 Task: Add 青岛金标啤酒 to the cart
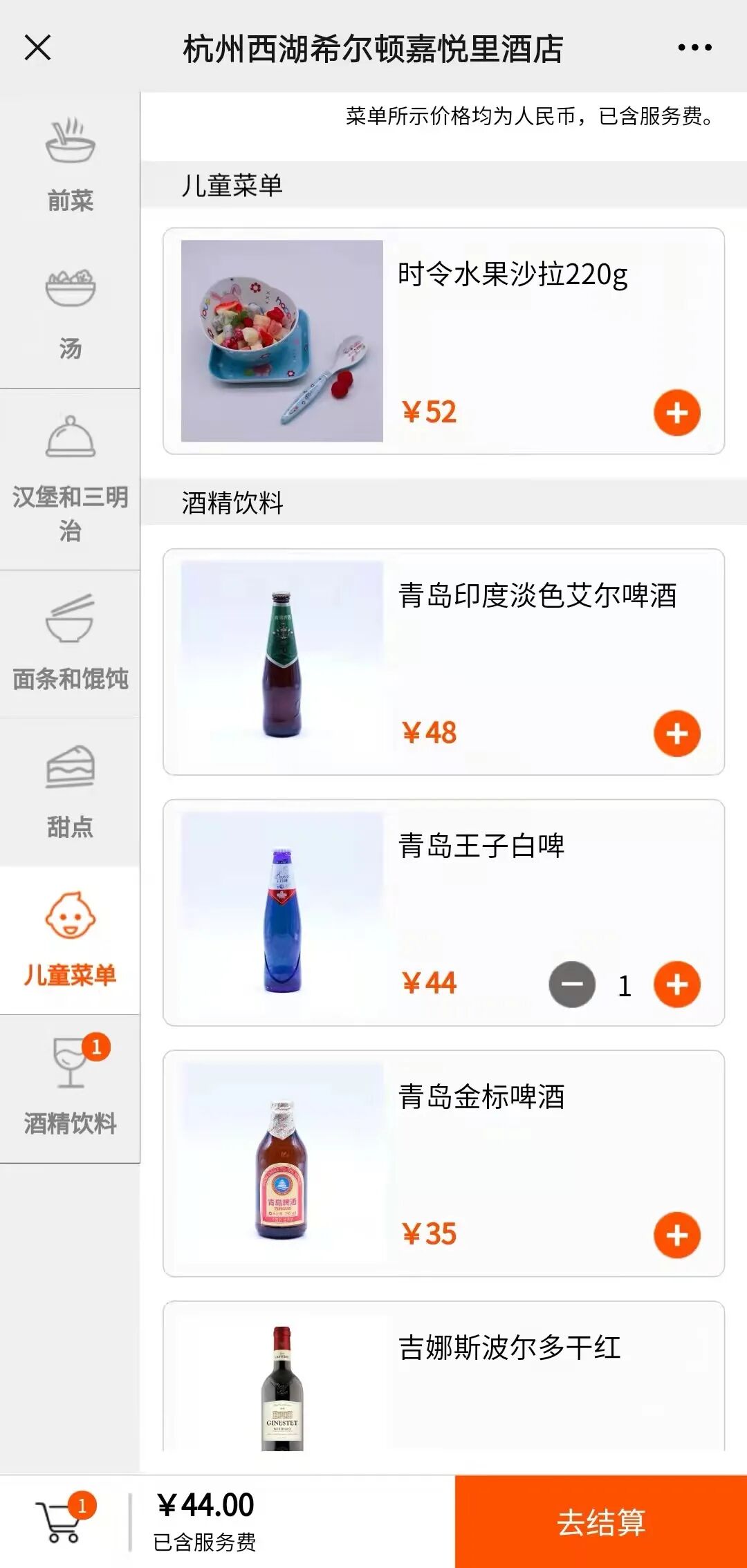click(x=676, y=1235)
